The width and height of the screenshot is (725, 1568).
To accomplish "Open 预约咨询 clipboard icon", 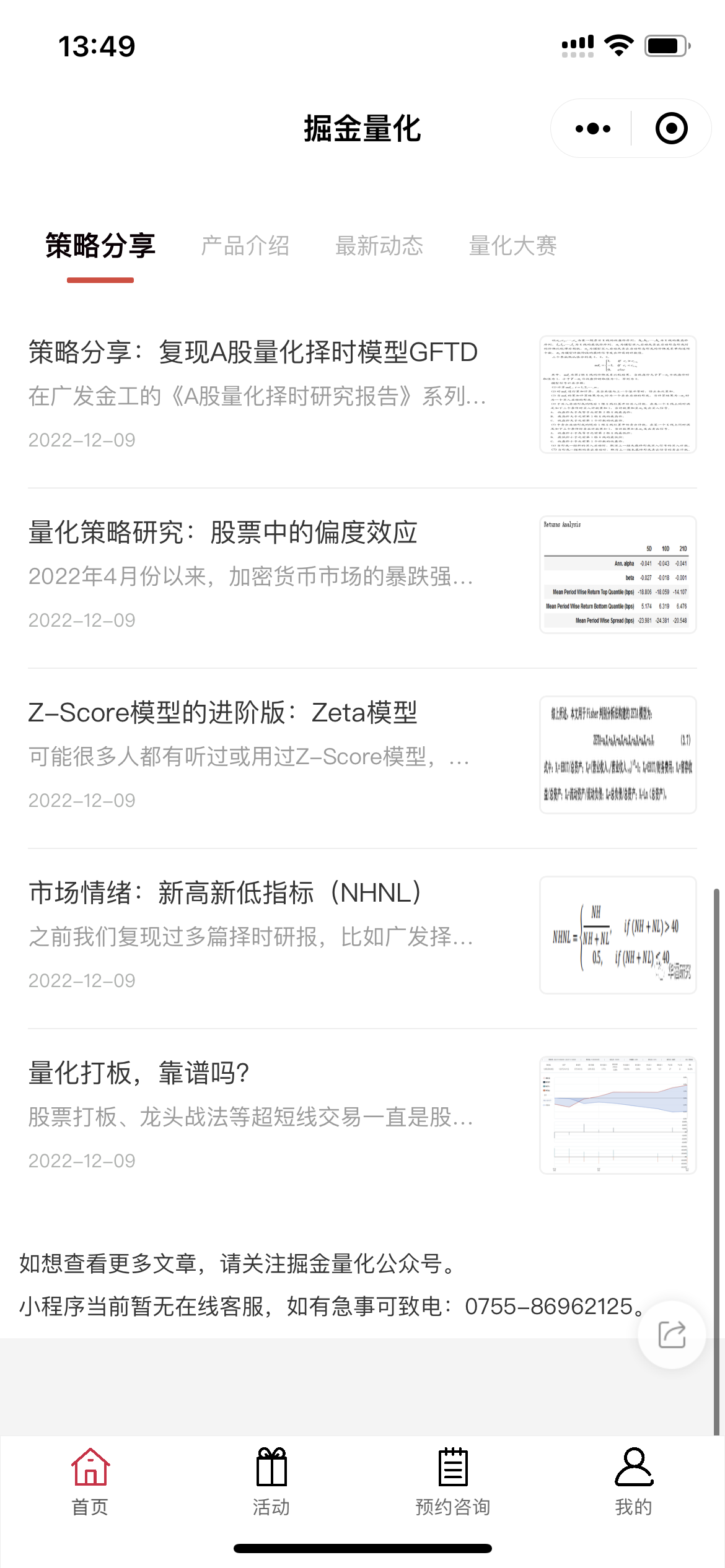I will [x=453, y=1468].
